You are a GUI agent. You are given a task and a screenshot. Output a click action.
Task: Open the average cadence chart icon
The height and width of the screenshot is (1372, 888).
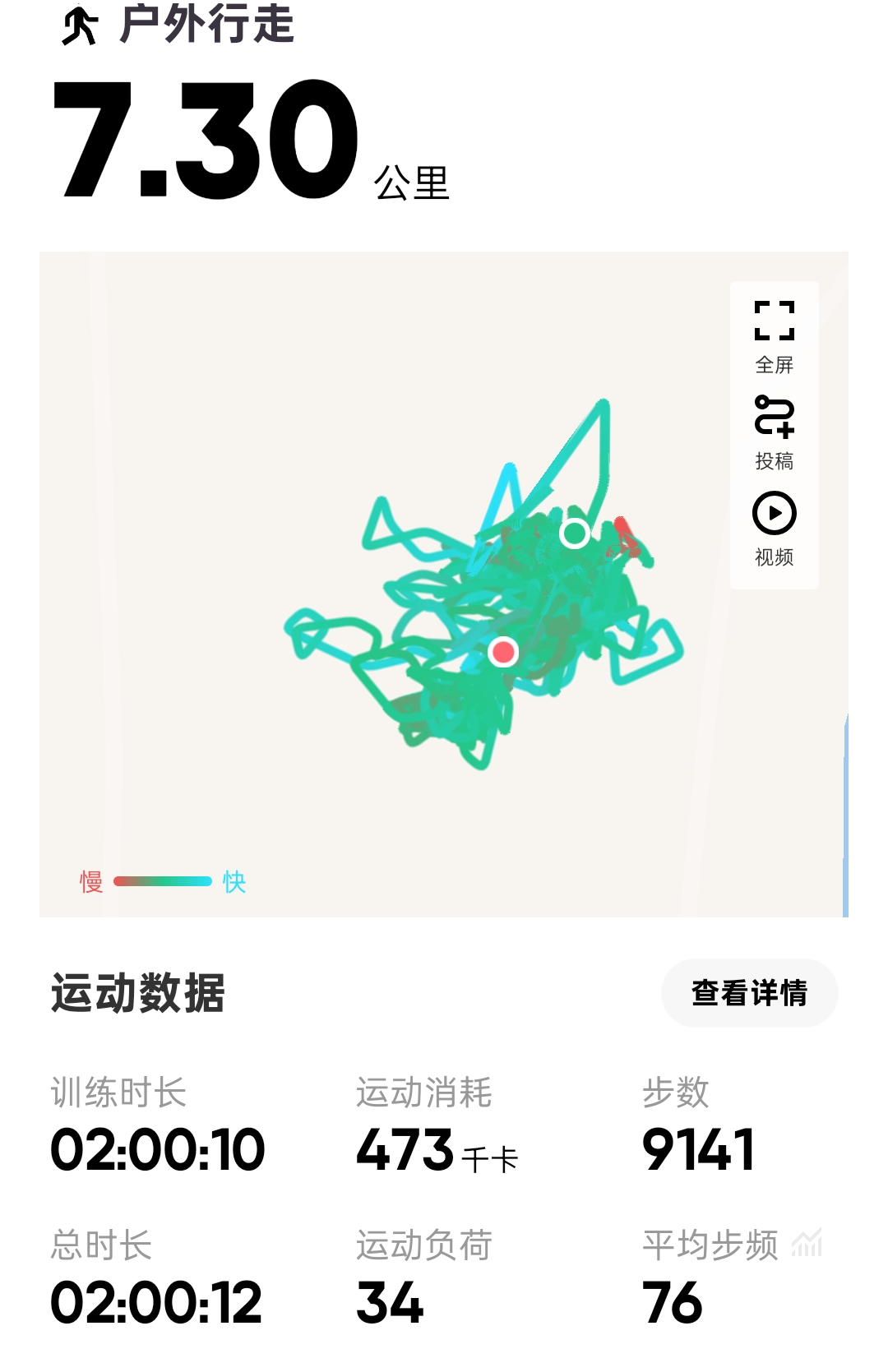(x=807, y=1243)
